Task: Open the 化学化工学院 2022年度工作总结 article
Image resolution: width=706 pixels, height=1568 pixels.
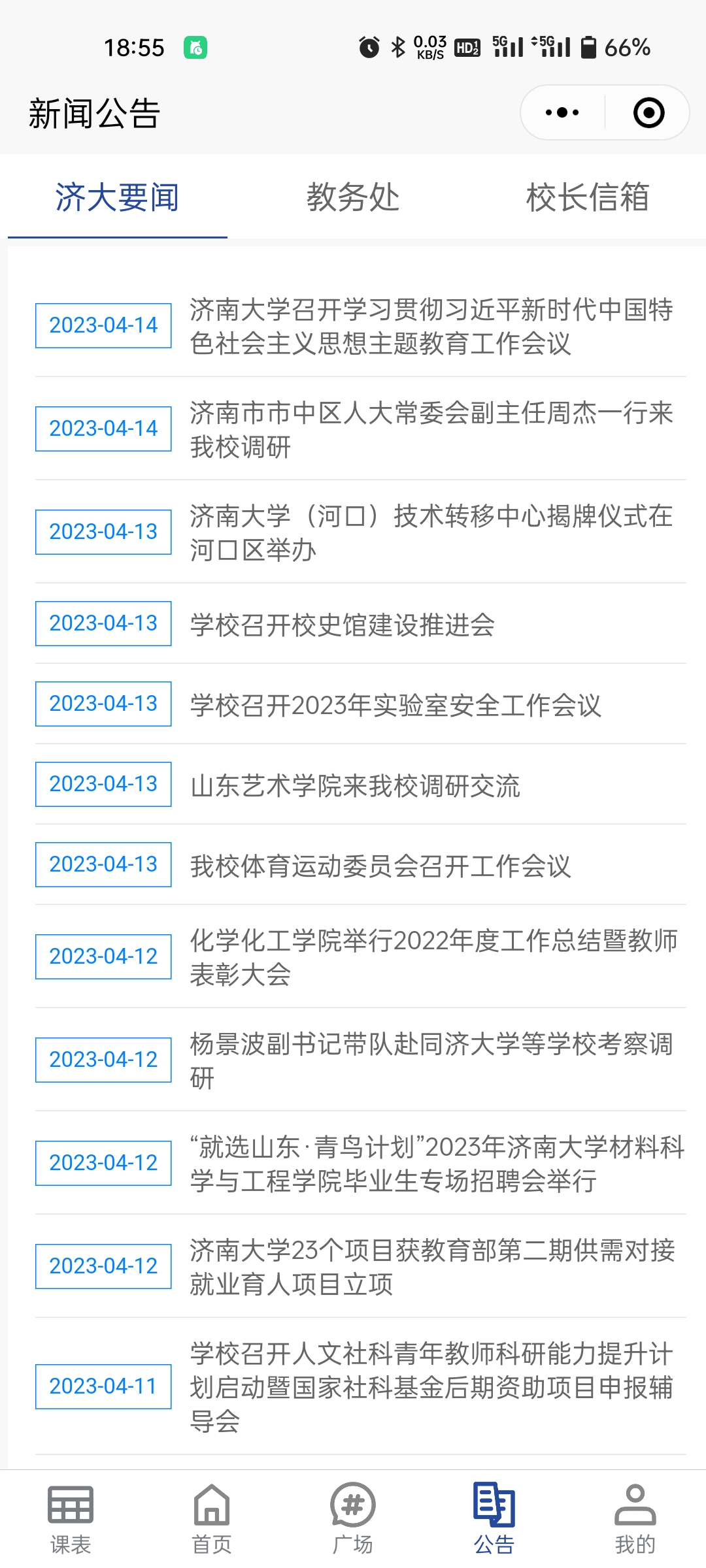Action: [x=431, y=957]
